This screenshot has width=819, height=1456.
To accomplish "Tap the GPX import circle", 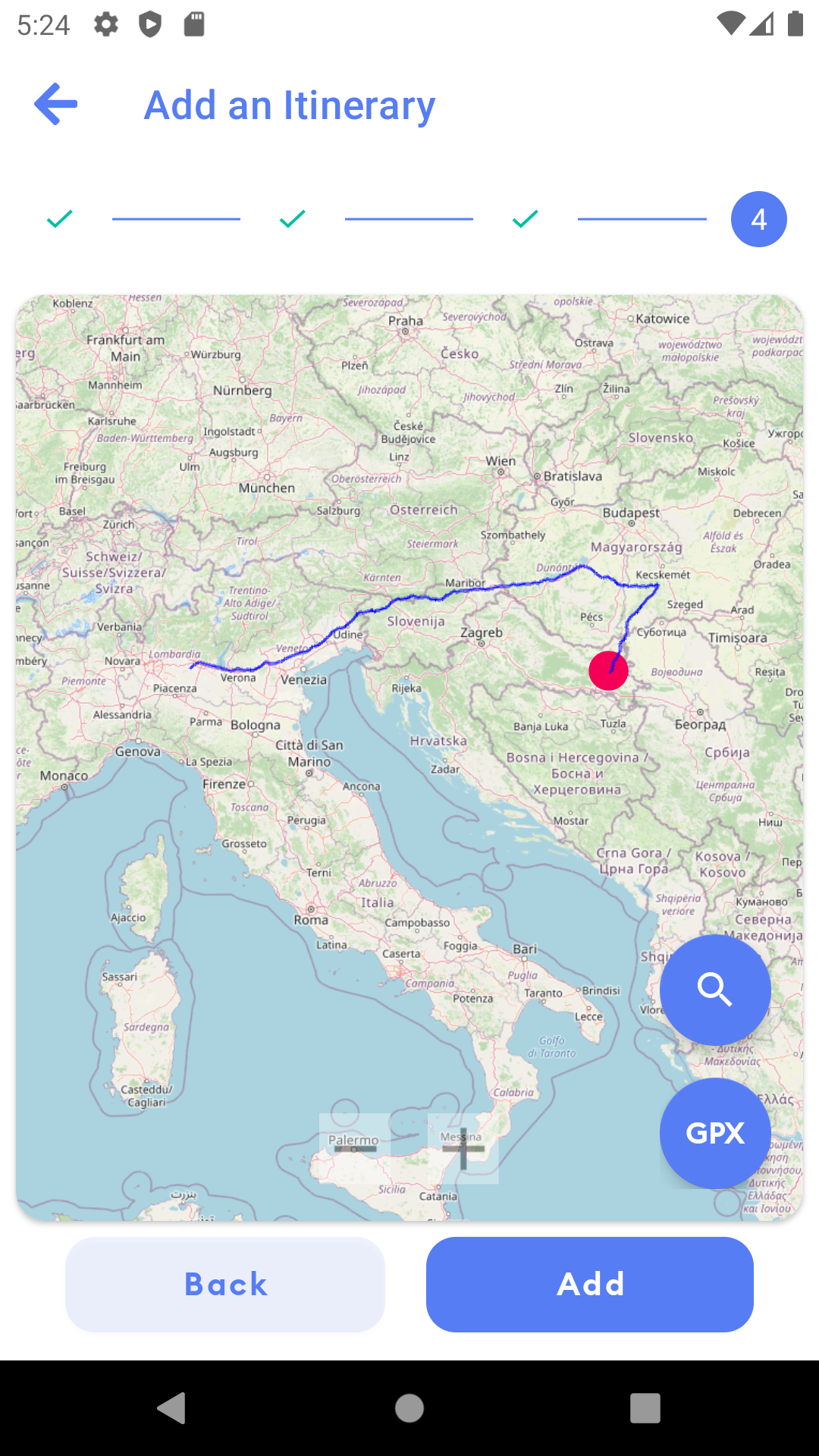I will tap(715, 1134).
